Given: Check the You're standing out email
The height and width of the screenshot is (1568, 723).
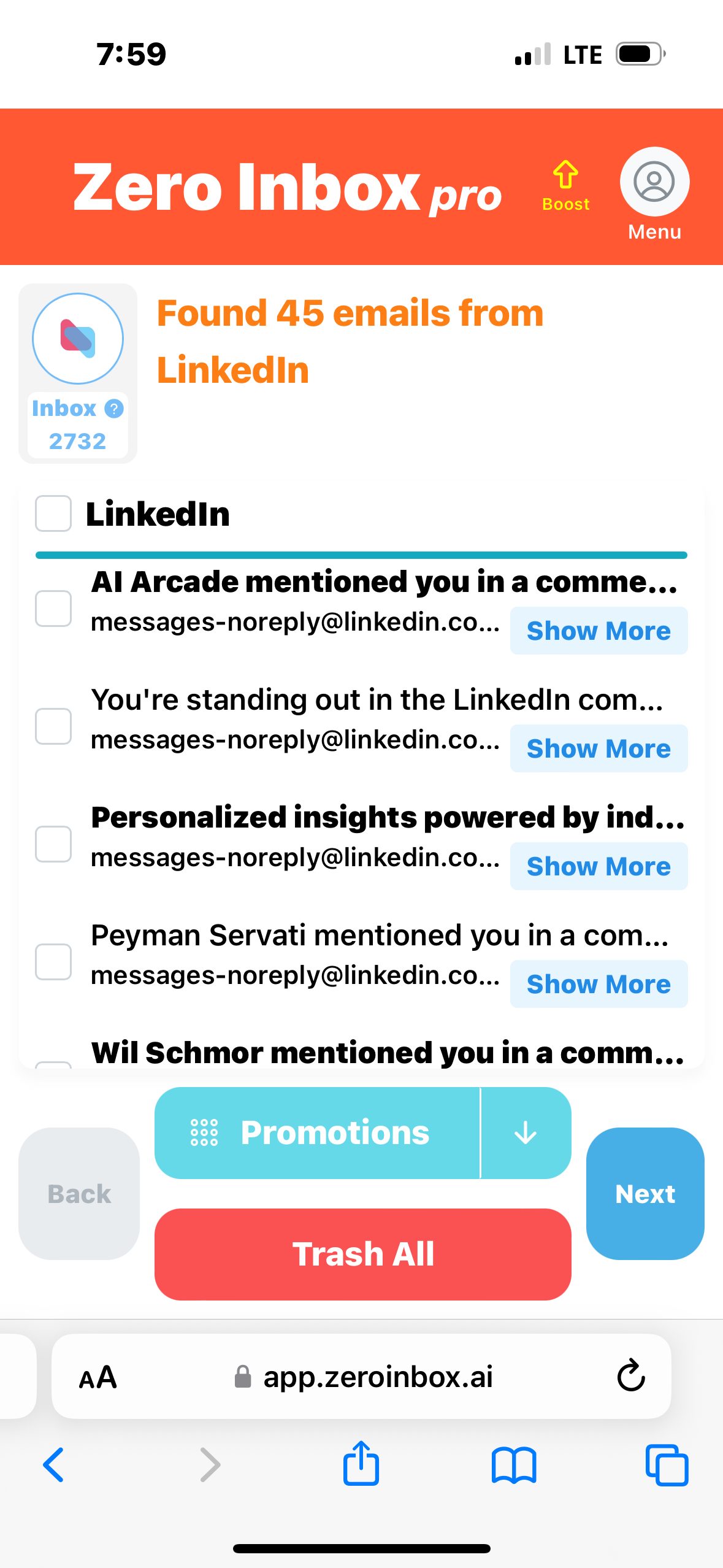Looking at the screenshot, I should click(53, 726).
